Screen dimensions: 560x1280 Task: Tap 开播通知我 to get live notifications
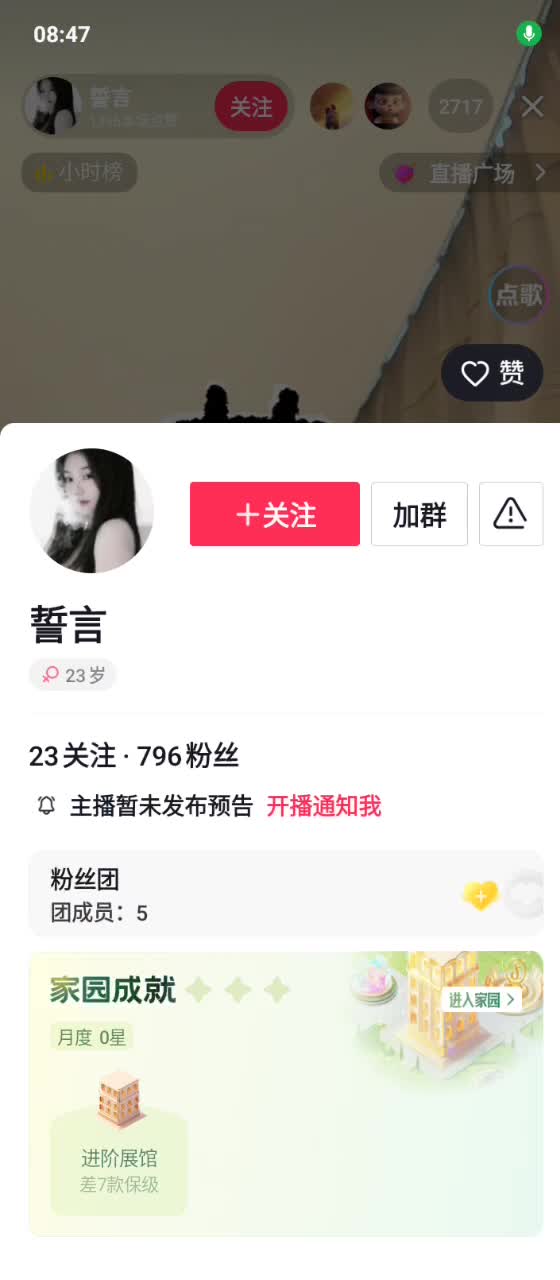tap(324, 806)
